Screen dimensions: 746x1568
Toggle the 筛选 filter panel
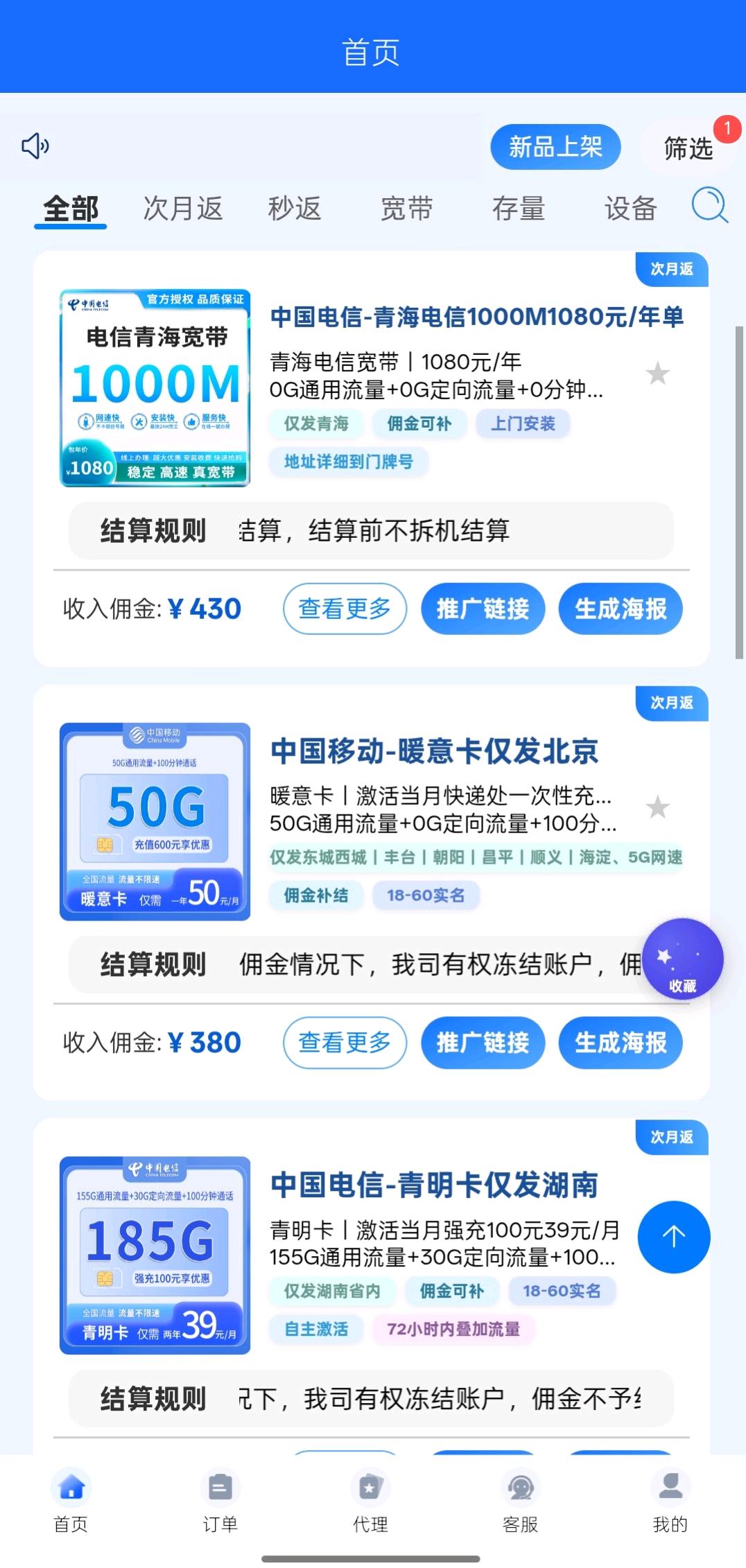688,147
